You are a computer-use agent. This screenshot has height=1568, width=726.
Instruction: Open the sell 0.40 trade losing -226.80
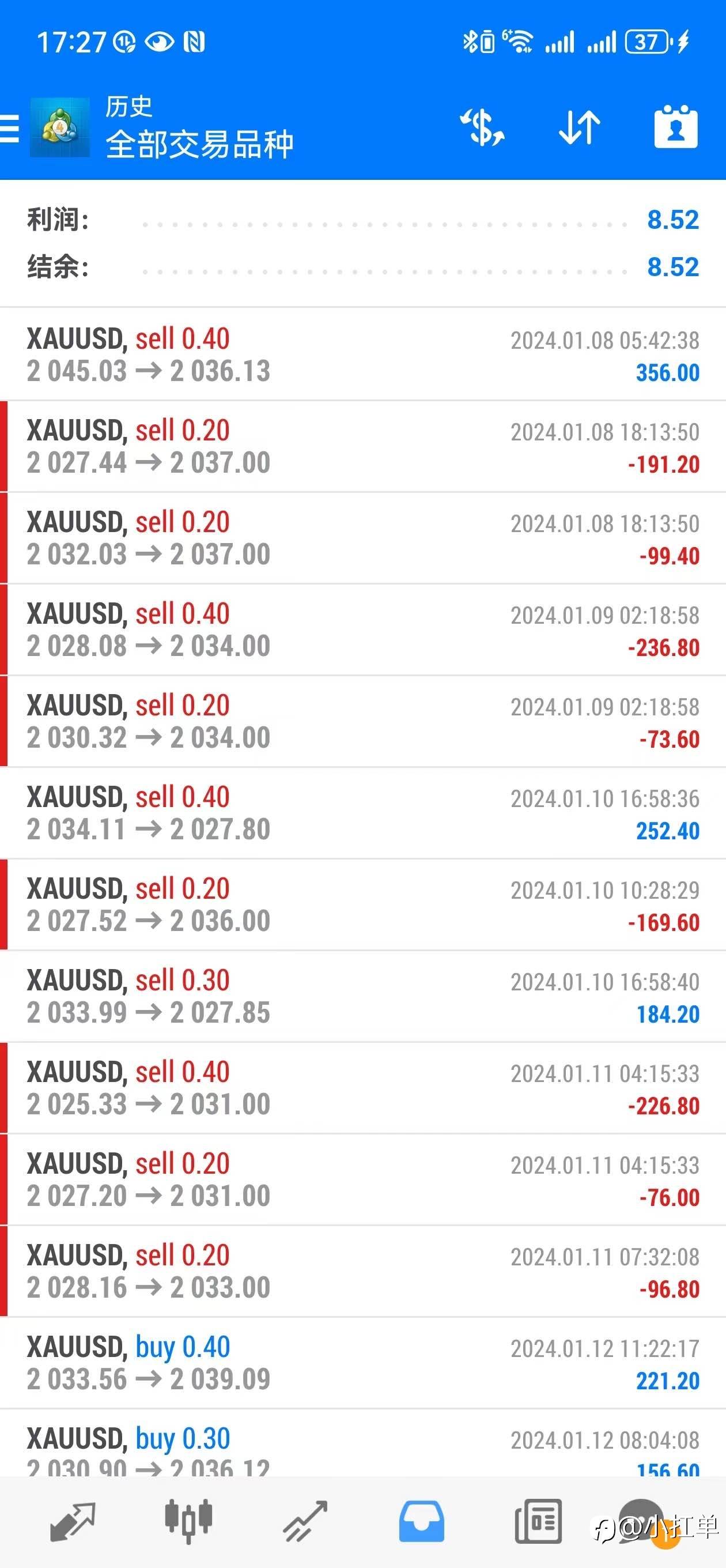362,1088
